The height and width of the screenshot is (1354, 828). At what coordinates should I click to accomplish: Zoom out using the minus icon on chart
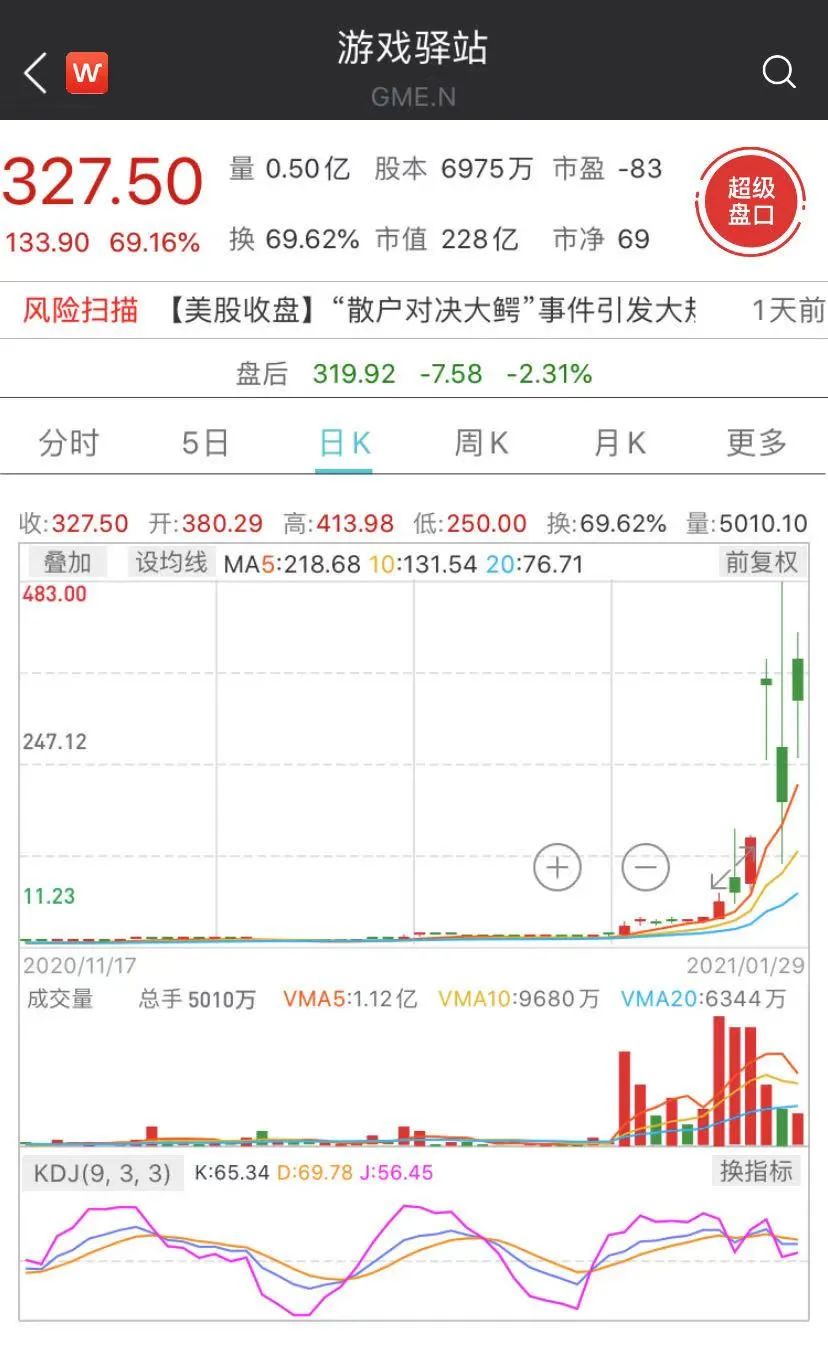[x=645, y=866]
